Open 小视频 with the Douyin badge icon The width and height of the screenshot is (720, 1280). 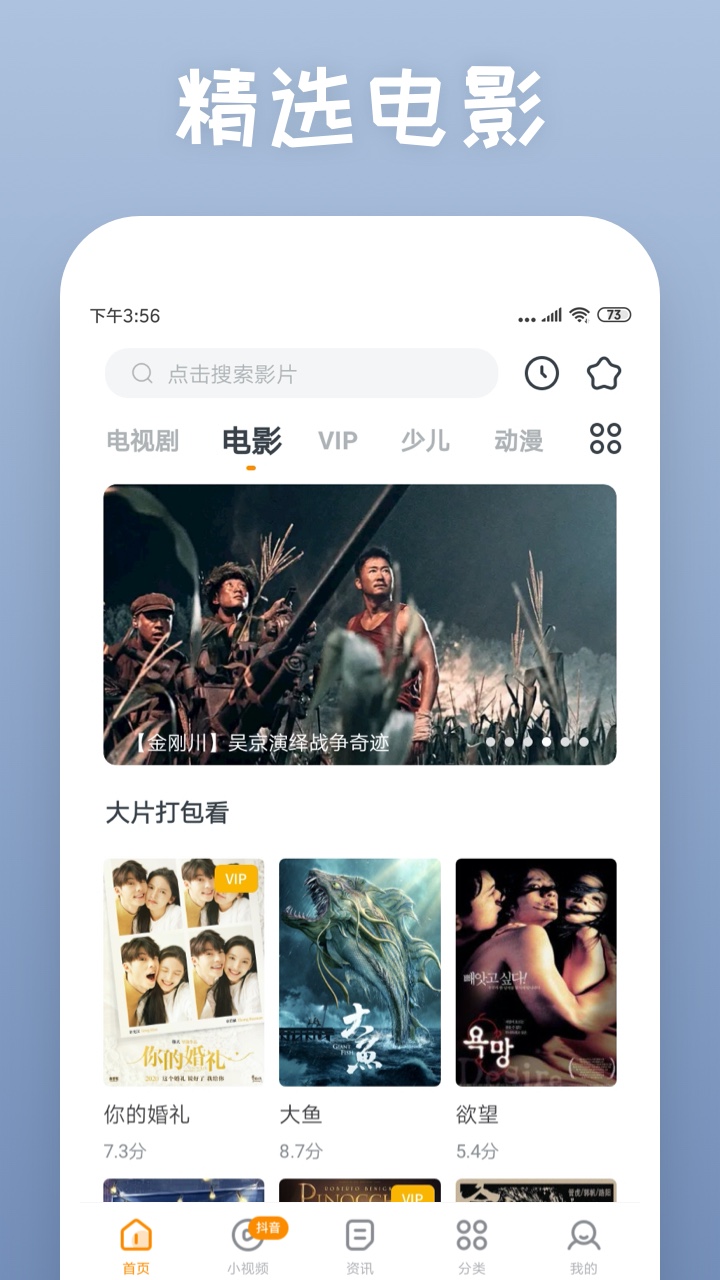pyautogui.click(x=249, y=1237)
